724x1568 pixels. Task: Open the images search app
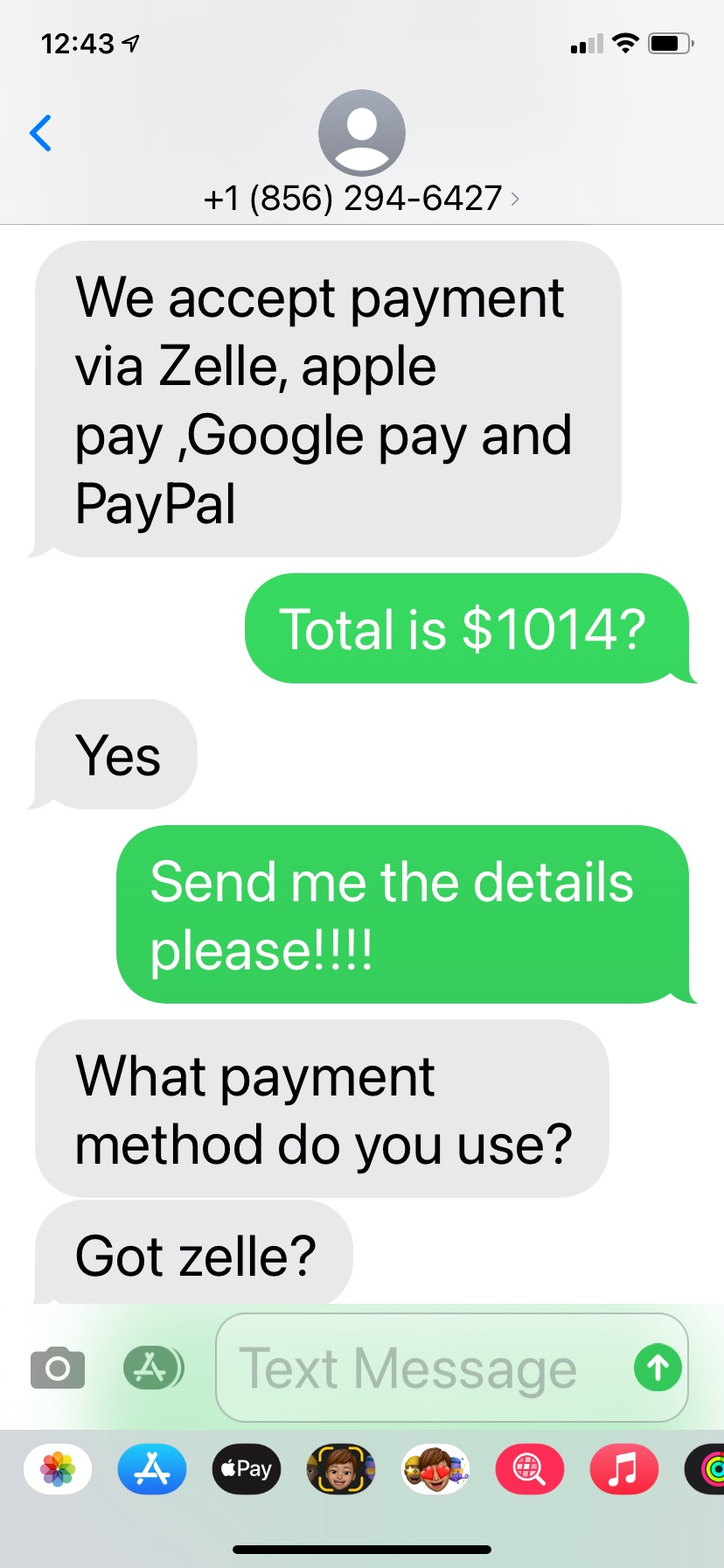point(530,1469)
